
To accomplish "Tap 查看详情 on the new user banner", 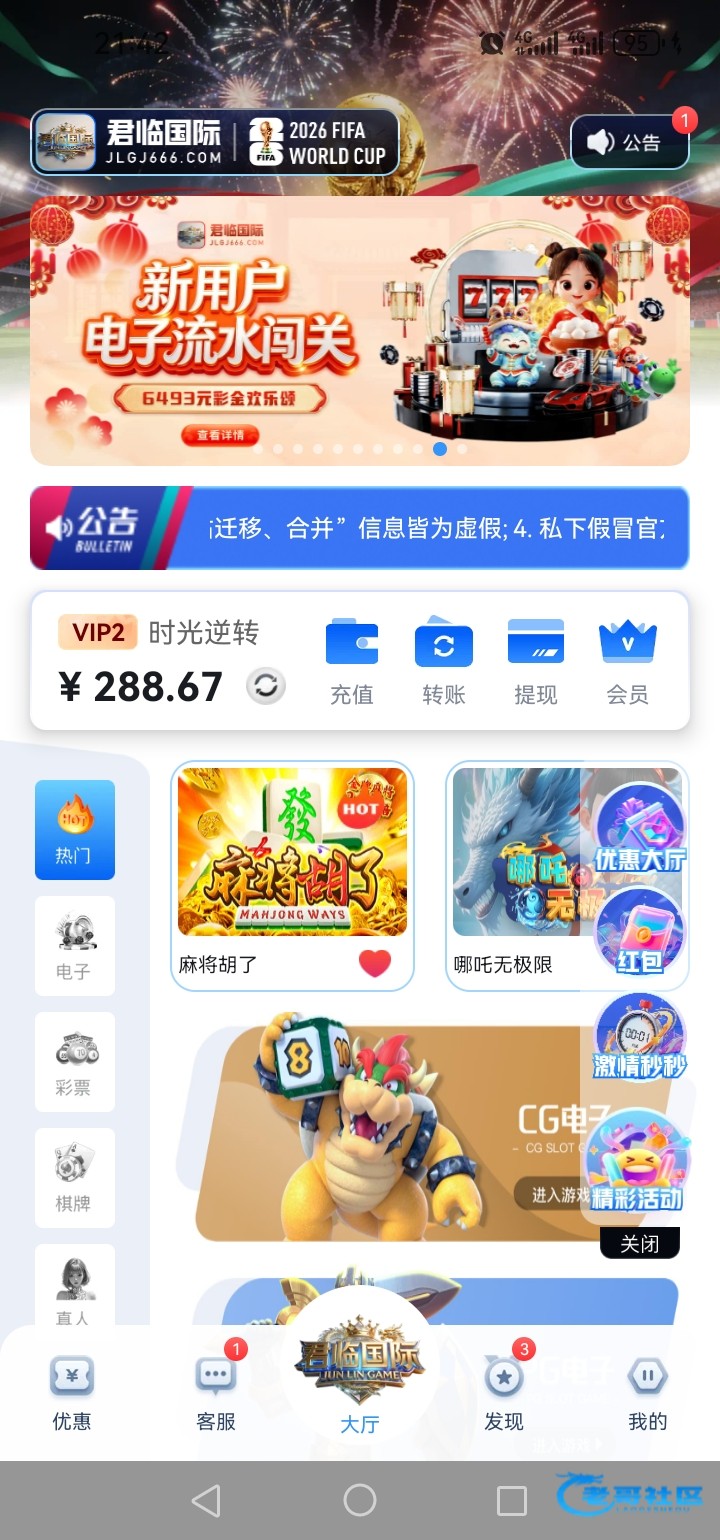I will coord(220,435).
